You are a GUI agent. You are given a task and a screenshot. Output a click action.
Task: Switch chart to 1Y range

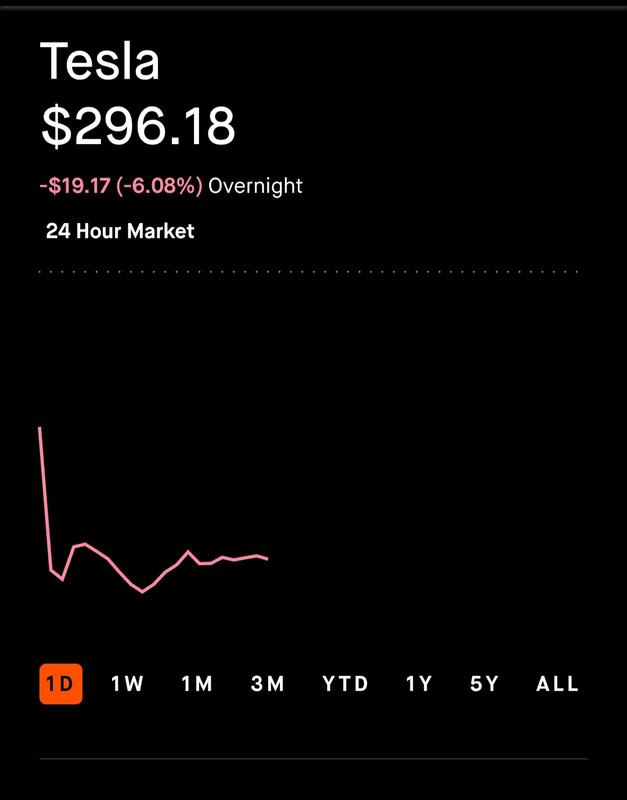click(x=419, y=684)
